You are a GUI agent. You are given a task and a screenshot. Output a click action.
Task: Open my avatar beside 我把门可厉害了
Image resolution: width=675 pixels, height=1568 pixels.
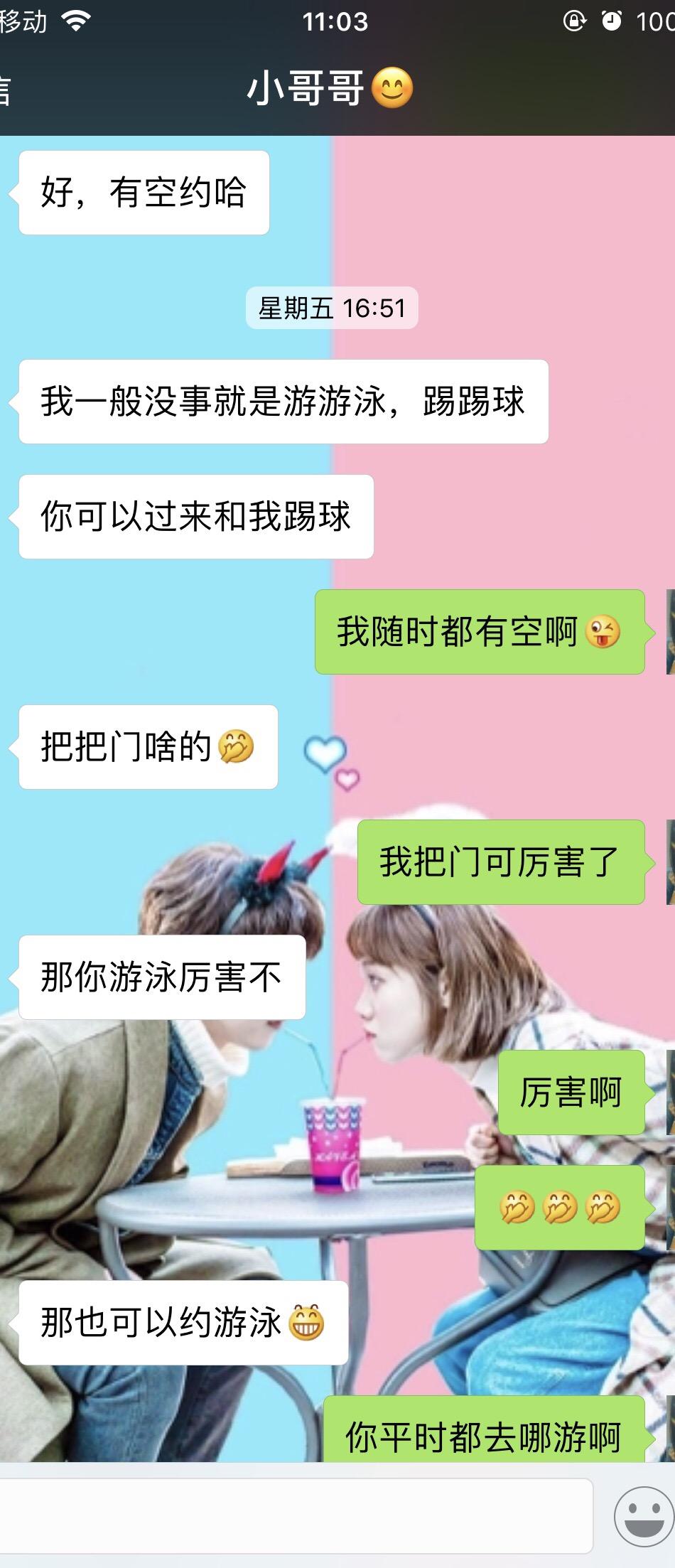(669, 862)
